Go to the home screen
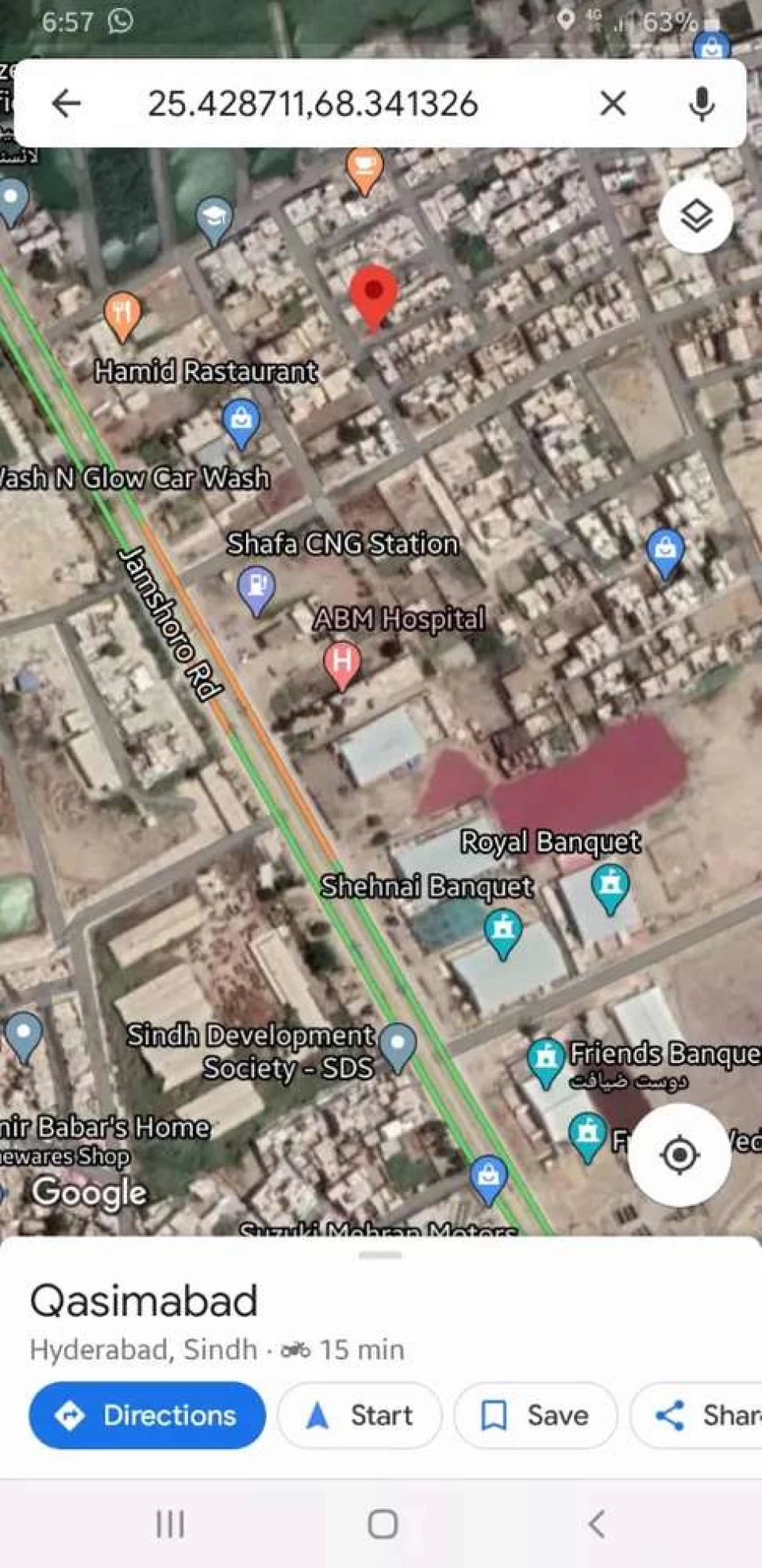Screen dimensions: 762x1568 point(383,1524)
